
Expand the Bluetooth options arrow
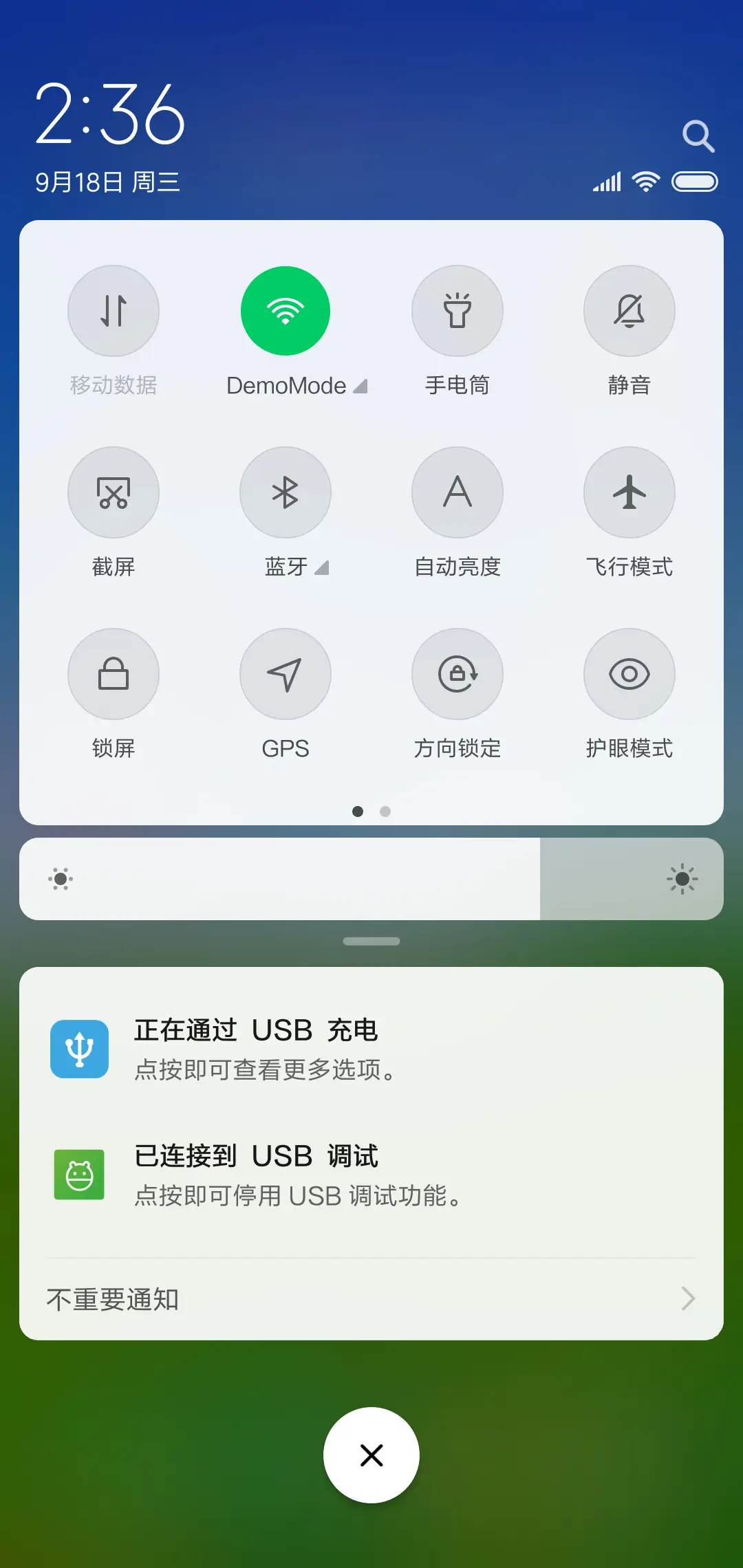point(322,568)
